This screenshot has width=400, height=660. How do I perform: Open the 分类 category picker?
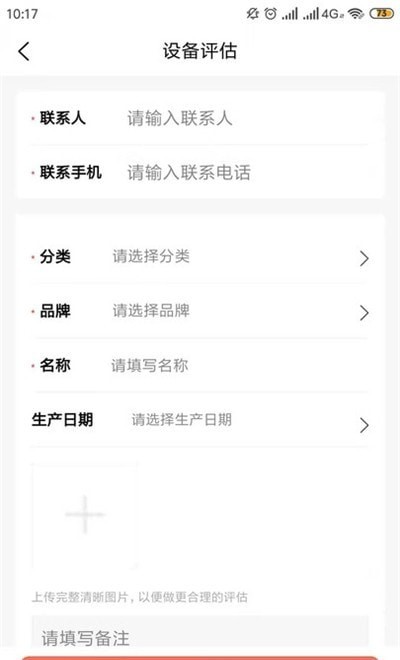click(x=200, y=257)
